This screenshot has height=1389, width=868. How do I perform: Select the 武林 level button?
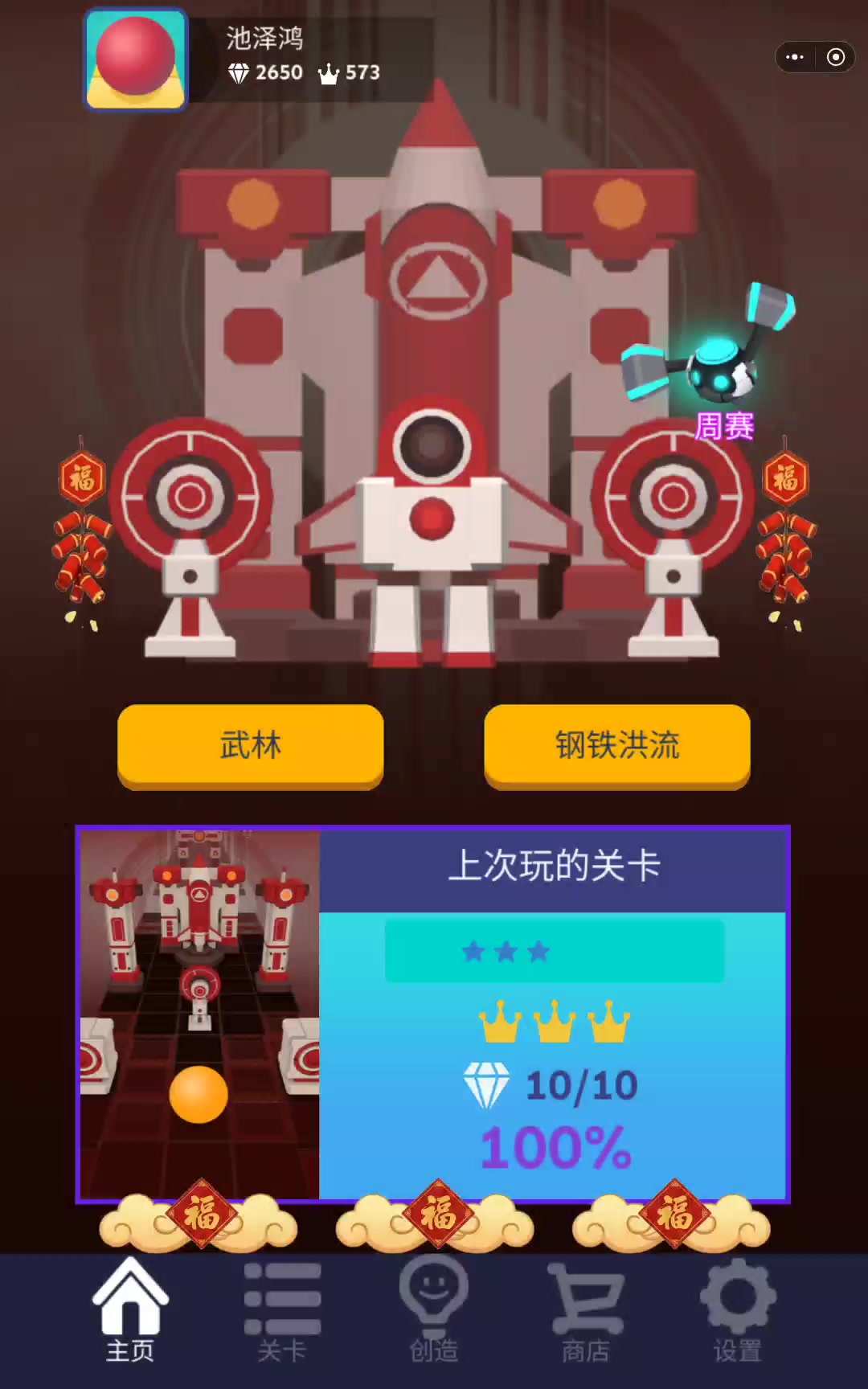tap(251, 745)
